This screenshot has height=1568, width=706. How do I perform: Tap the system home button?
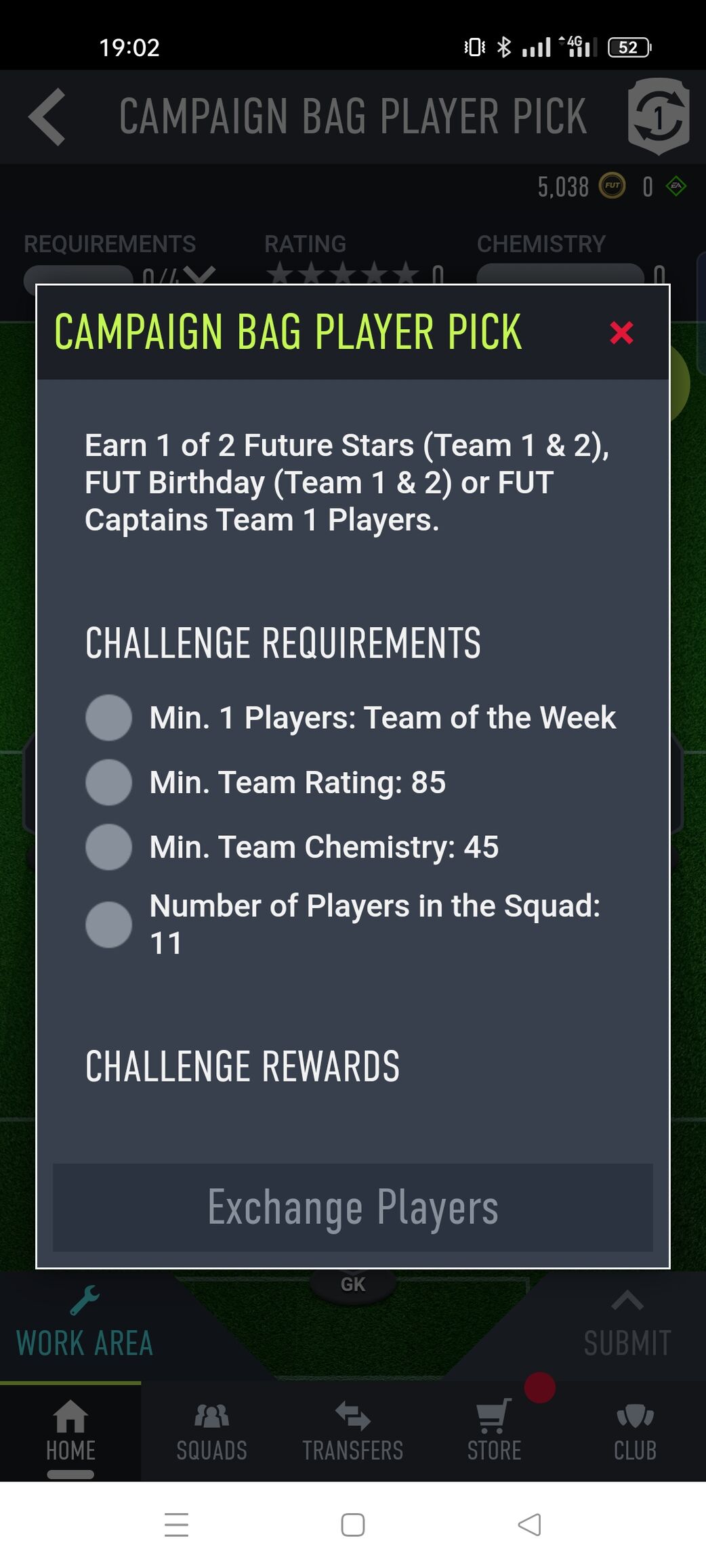(352, 1525)
